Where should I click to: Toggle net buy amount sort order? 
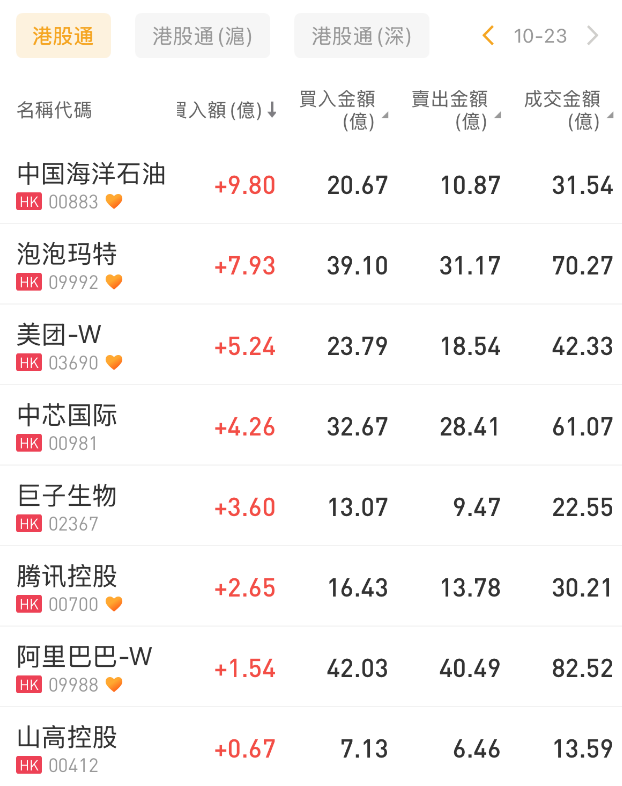(225, 110)
